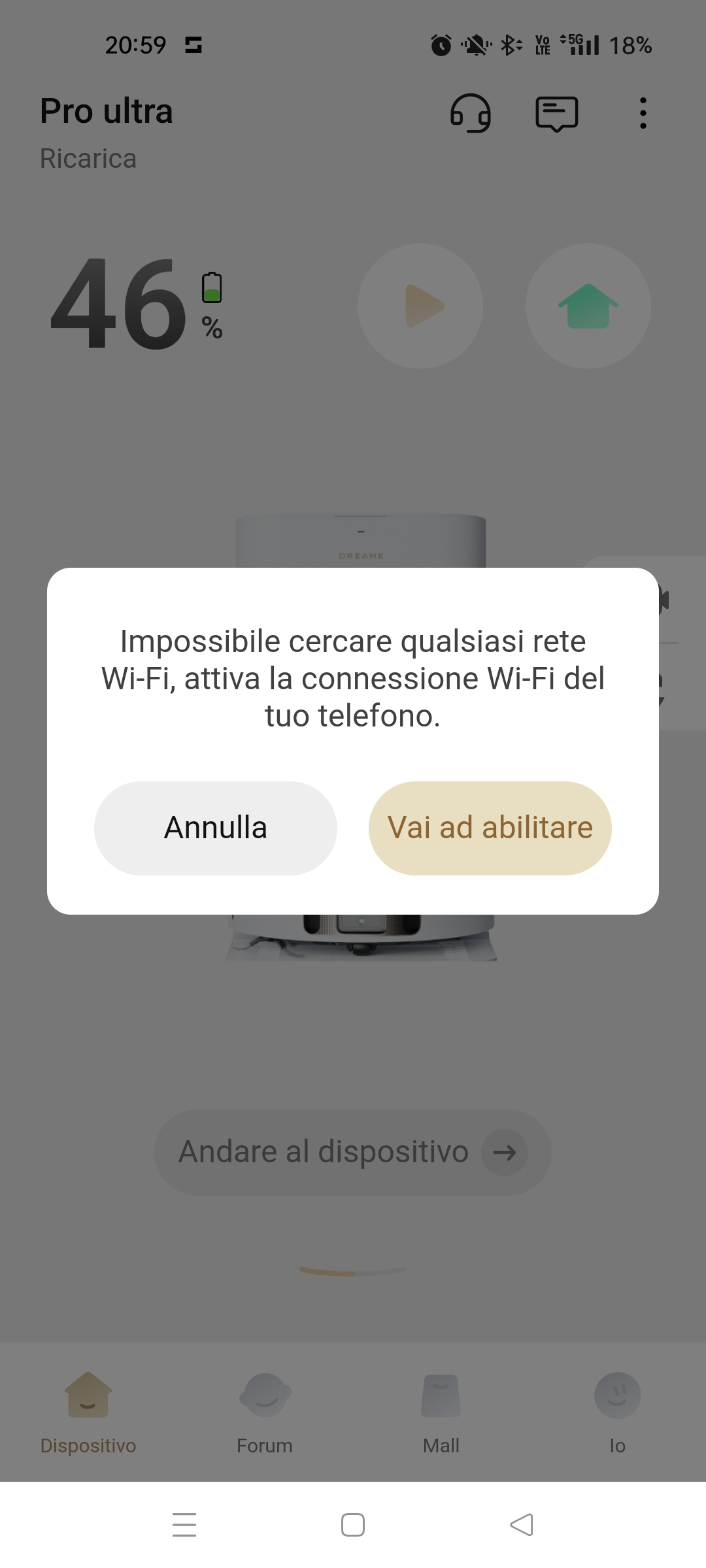Open the messages icon
Image resolution: width=706 pixels, height=1568 pixels.
tap(556, 114)
